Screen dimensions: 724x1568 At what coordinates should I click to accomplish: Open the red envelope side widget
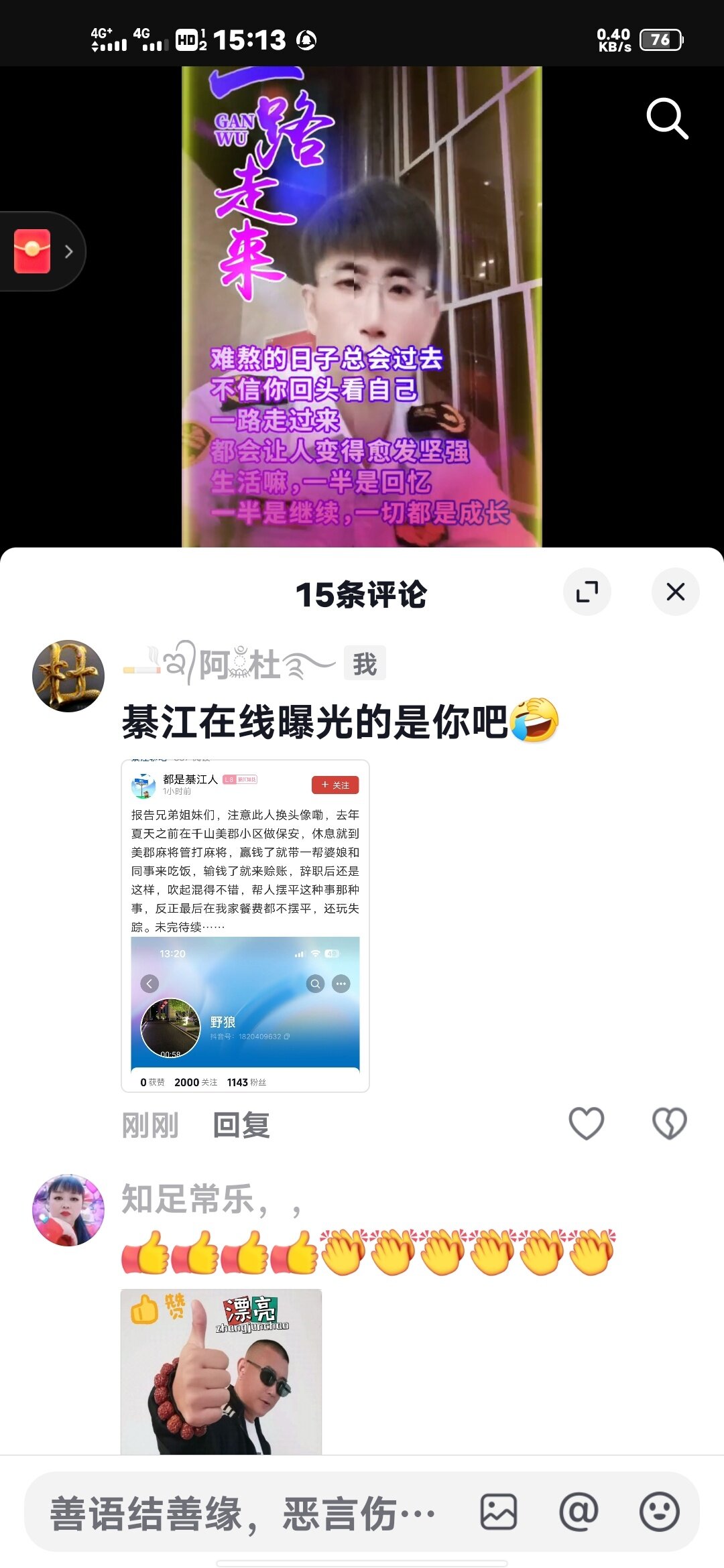42,251
